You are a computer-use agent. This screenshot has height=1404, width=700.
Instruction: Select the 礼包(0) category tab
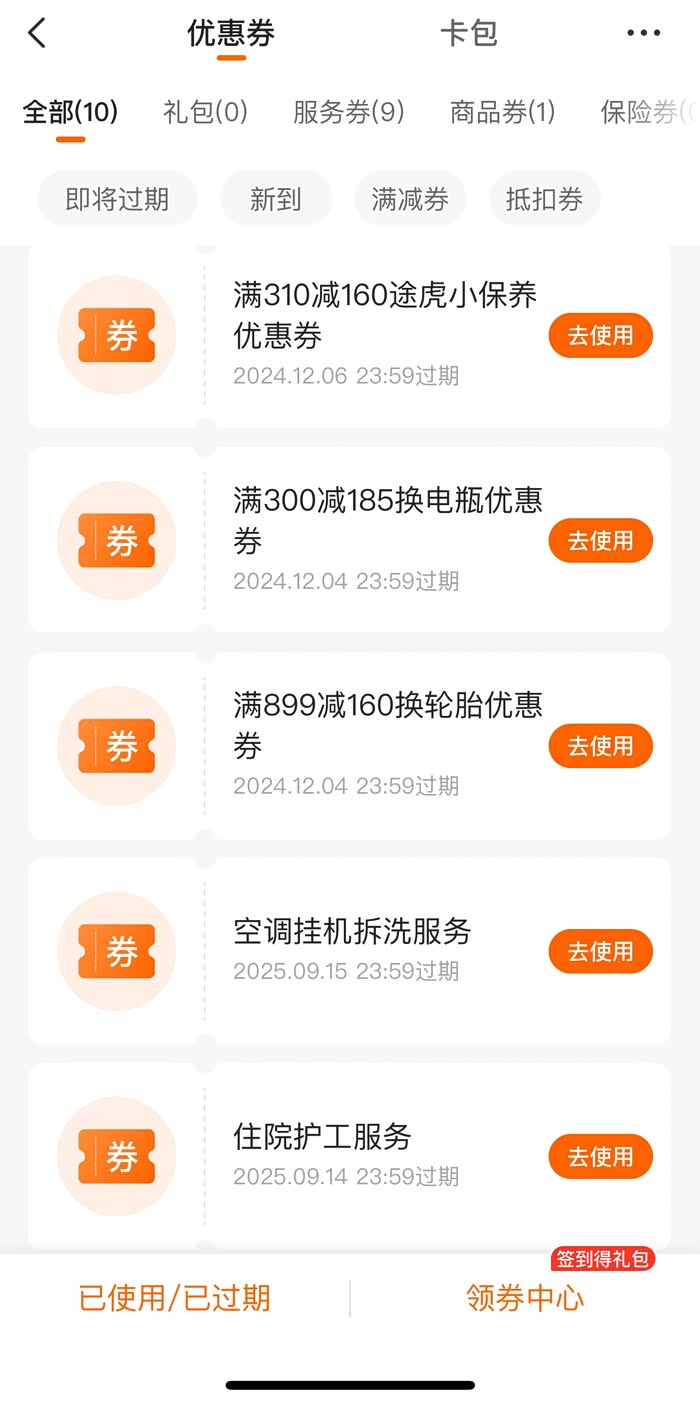pyautogui.click(x=205, y=112)
